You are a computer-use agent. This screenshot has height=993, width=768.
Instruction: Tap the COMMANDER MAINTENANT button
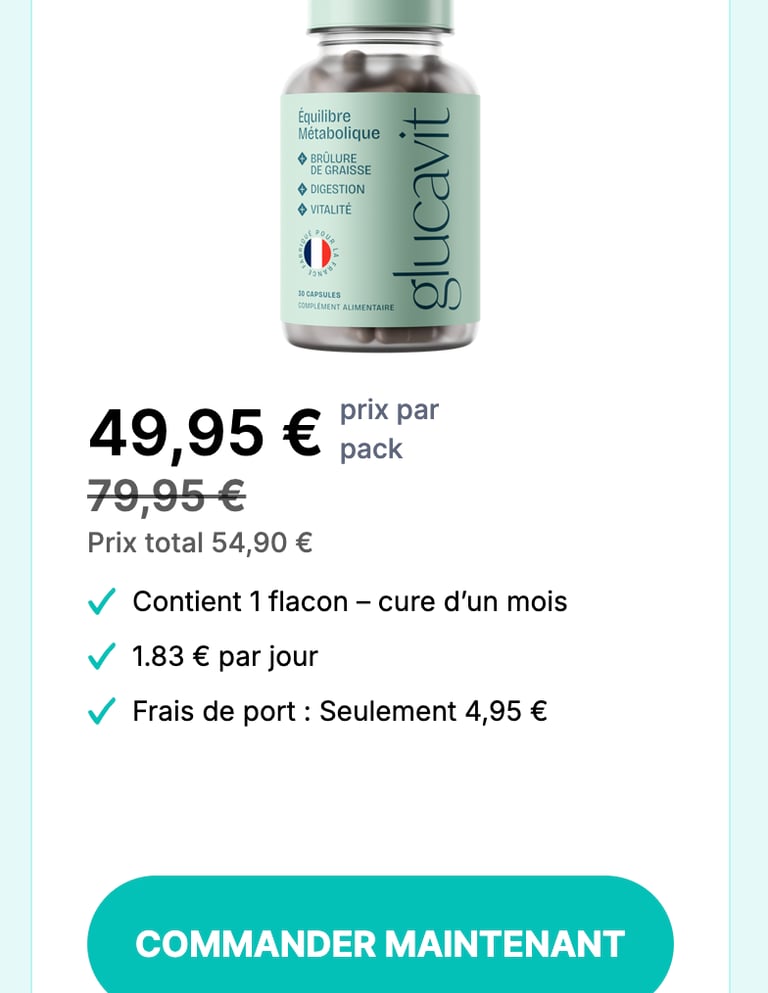click(x=380, y=942)
